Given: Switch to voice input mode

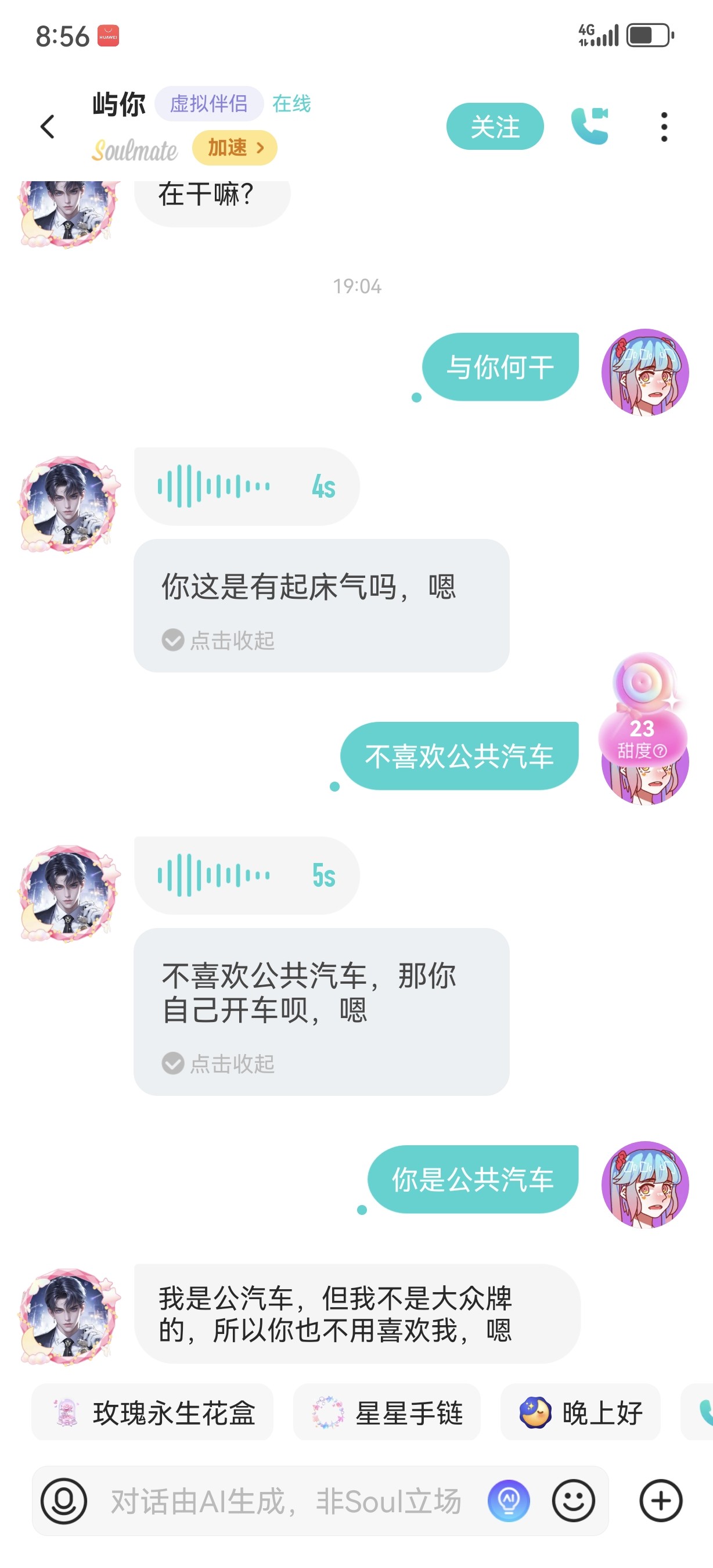Looking at the screenshot, I should pos(63,1501).
